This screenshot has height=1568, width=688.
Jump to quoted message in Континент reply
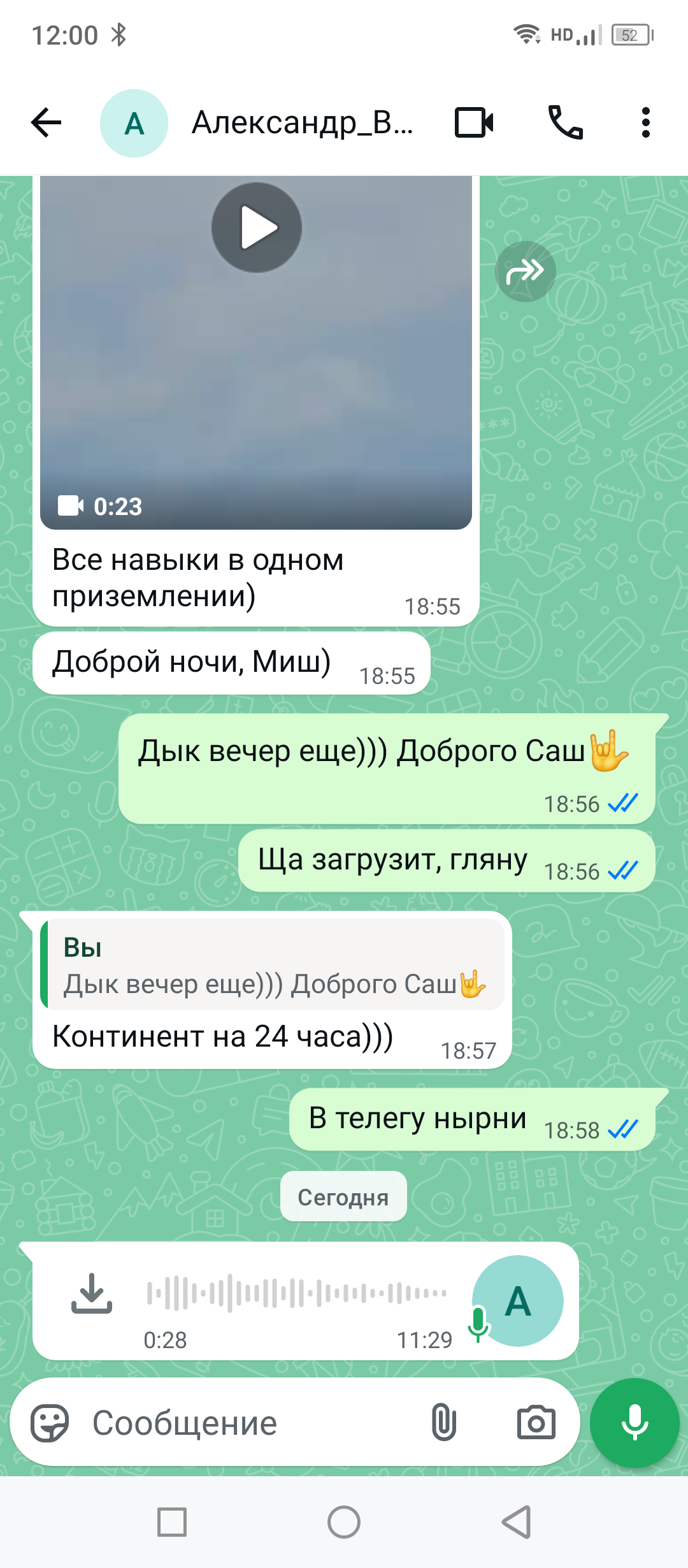274,964
